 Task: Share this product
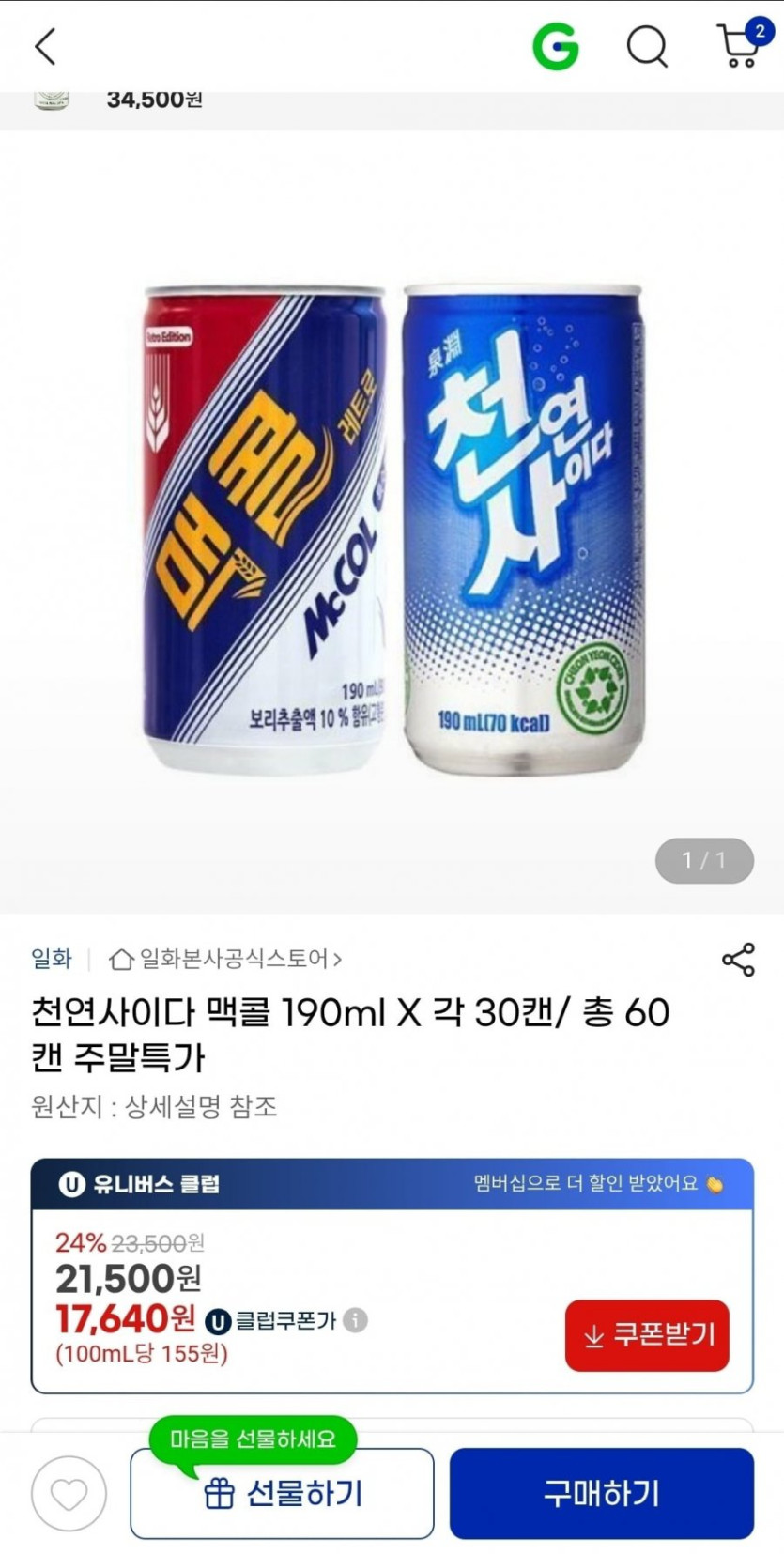coord(738,960)
